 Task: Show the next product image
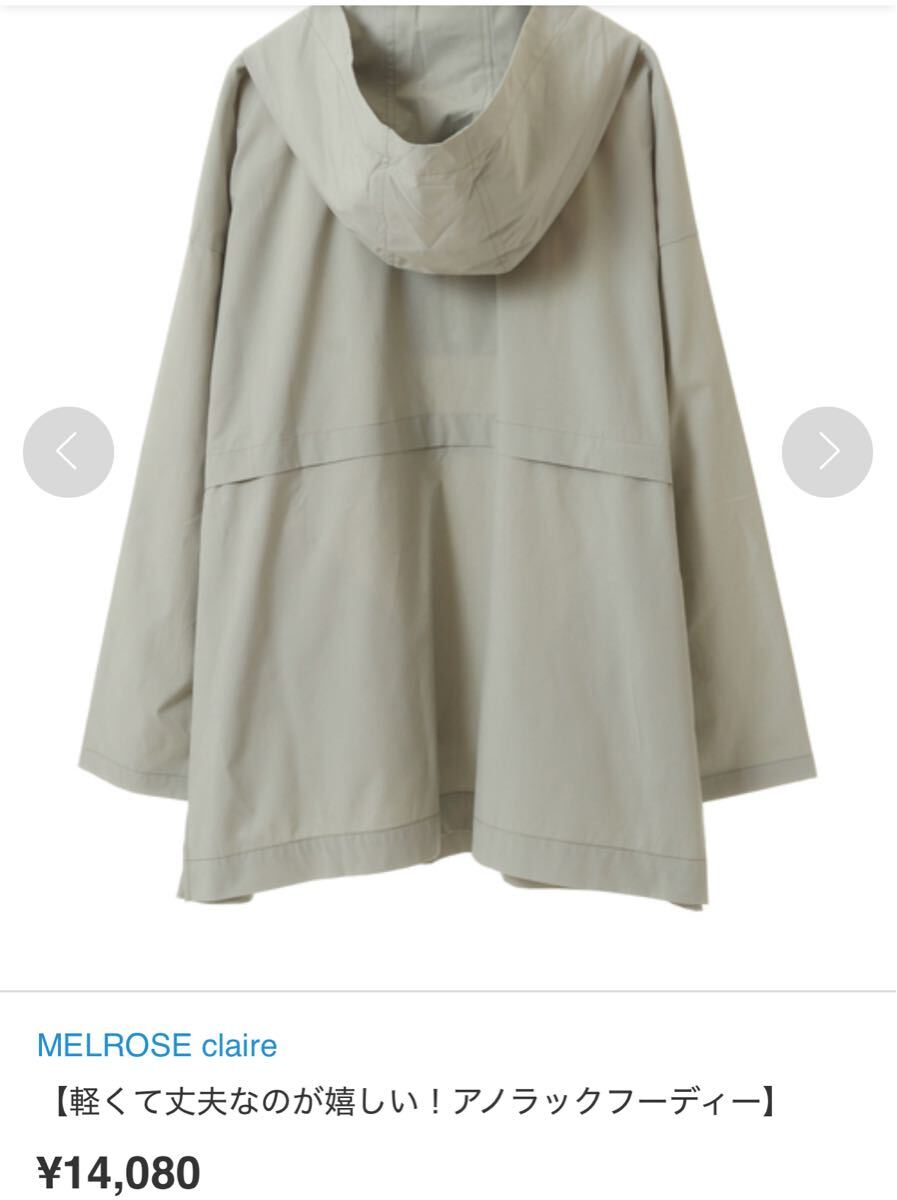pyautogui.click(x=827, y=452)
